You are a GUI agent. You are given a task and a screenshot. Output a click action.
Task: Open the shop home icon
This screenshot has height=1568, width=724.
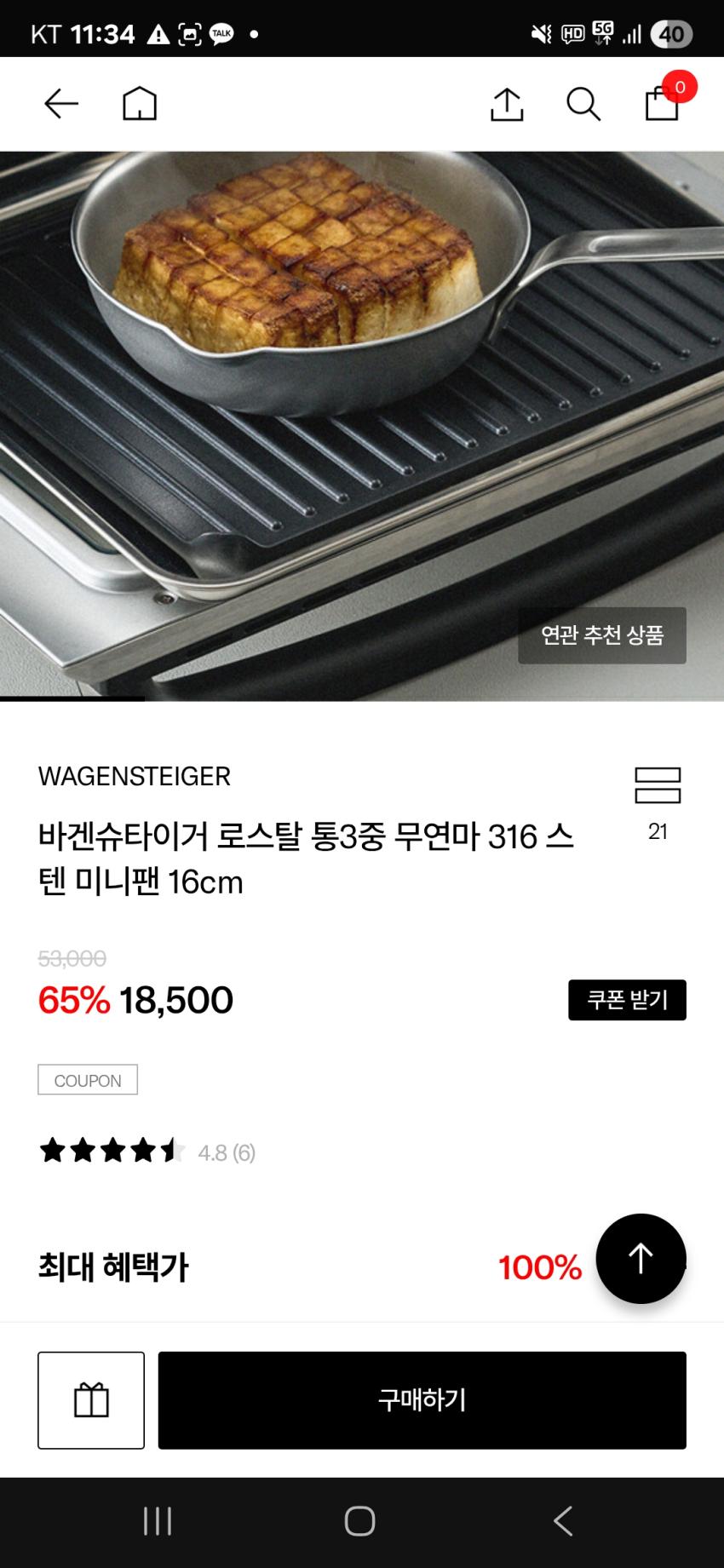[140, 104]
